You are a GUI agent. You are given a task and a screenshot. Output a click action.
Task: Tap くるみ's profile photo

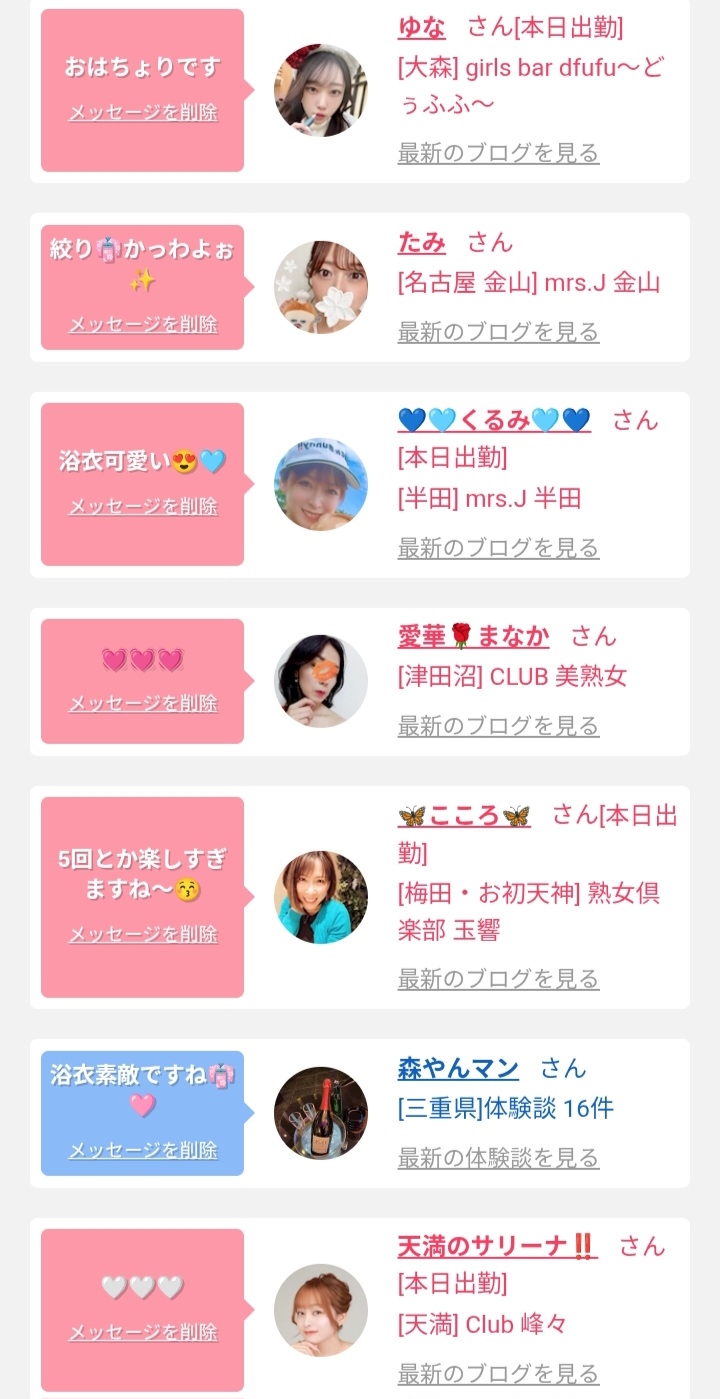click(321, 484)
